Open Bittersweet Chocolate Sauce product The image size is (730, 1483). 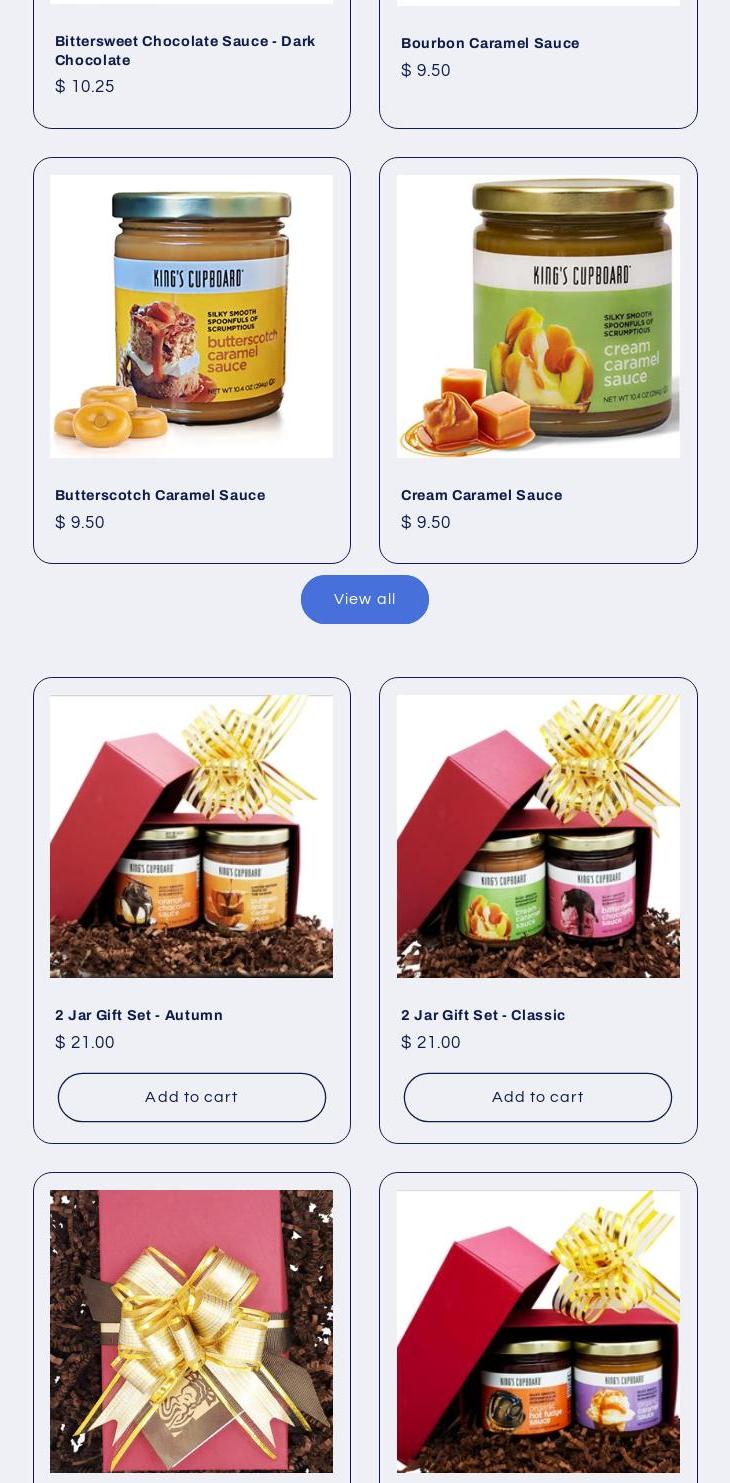[x=185, y=51]
